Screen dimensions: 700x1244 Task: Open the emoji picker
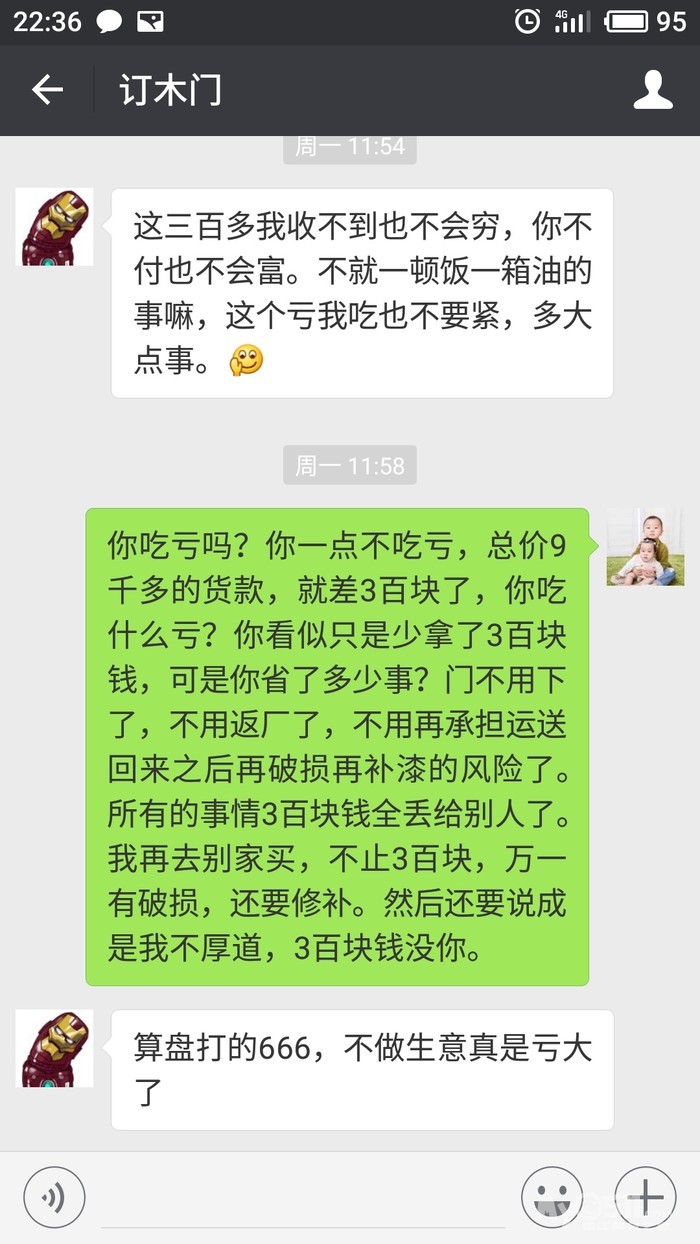[x=552, y=1196]
